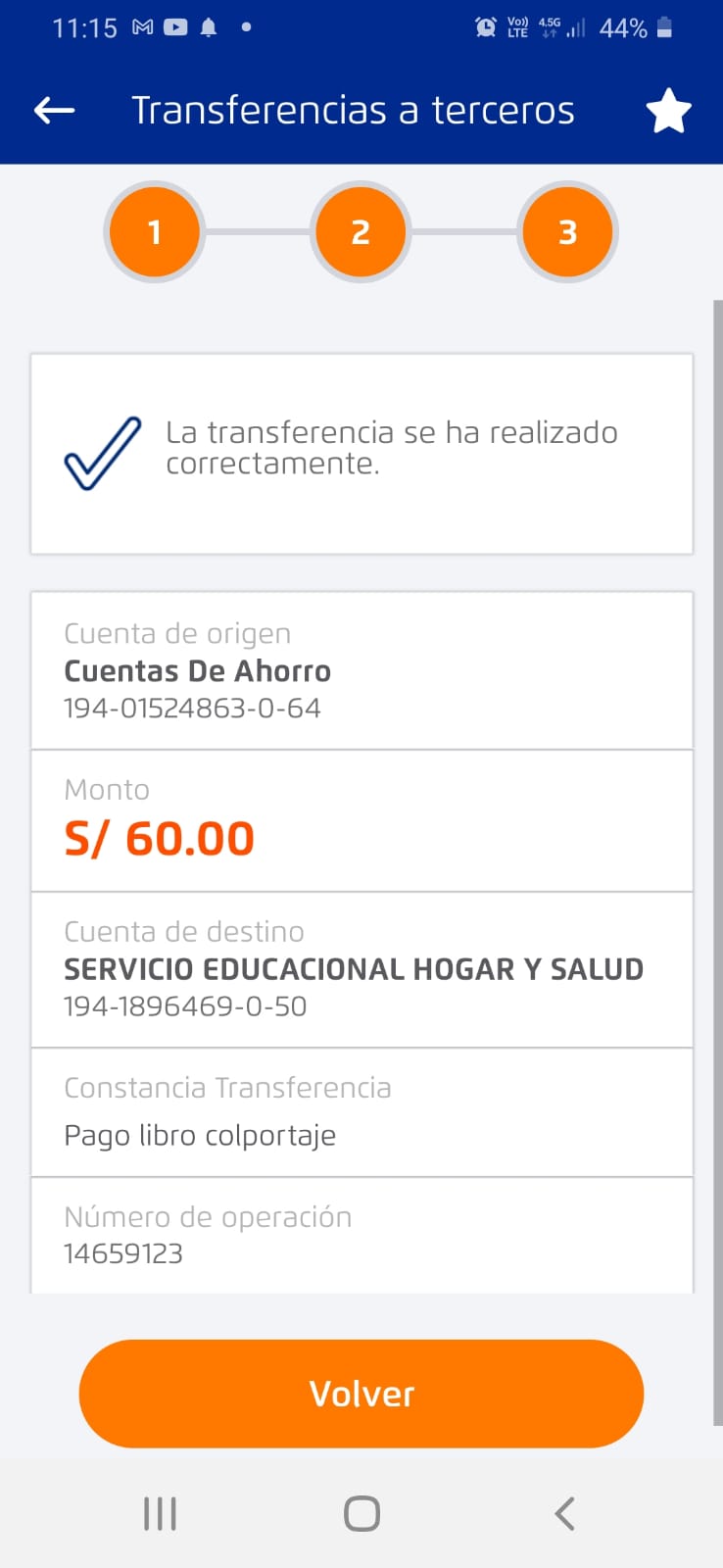Go back using the top arrow

pos(55,111)
